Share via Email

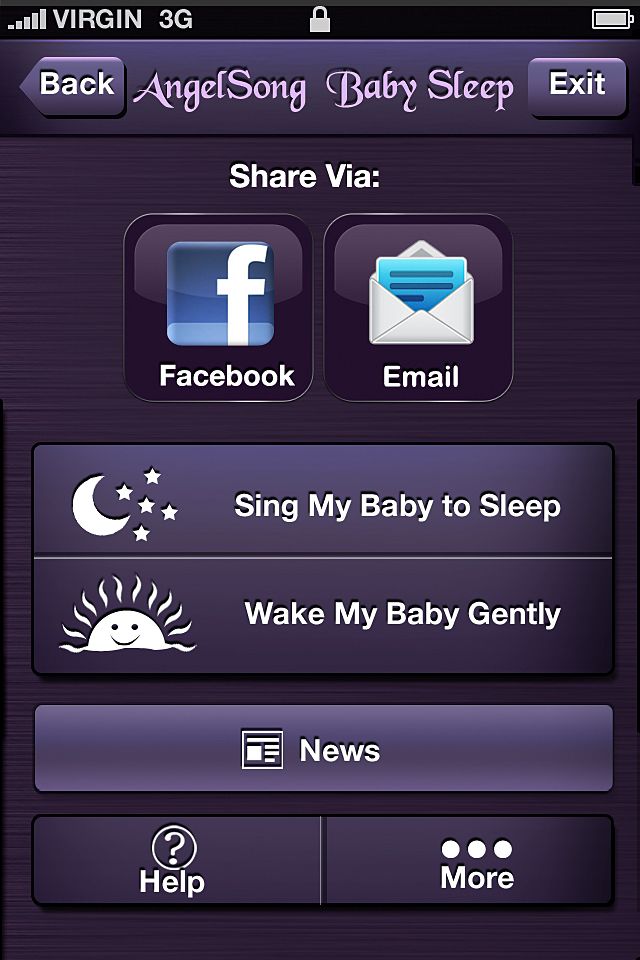tap(419, 308)
